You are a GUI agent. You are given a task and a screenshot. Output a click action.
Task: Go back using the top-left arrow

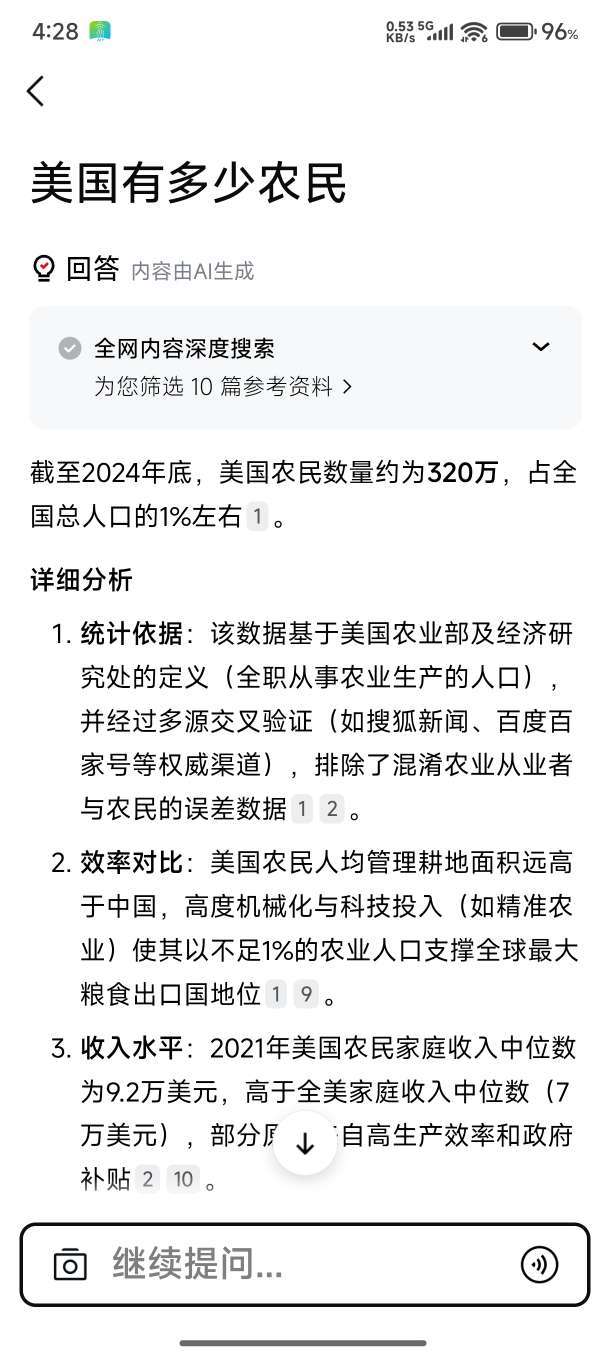[x=36, y=91]
